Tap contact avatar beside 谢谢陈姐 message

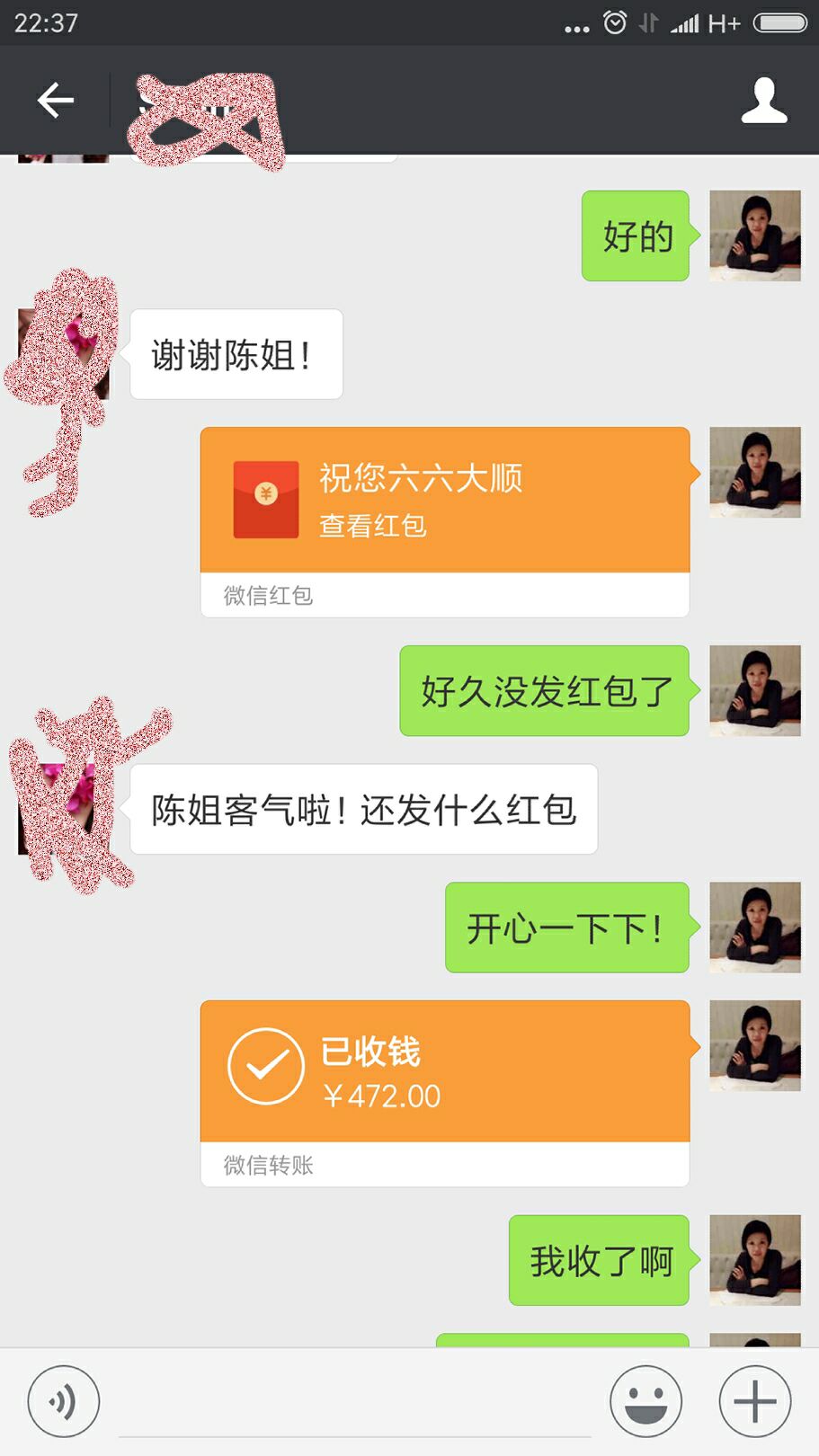pyautogui.click(x=63, y=354)
